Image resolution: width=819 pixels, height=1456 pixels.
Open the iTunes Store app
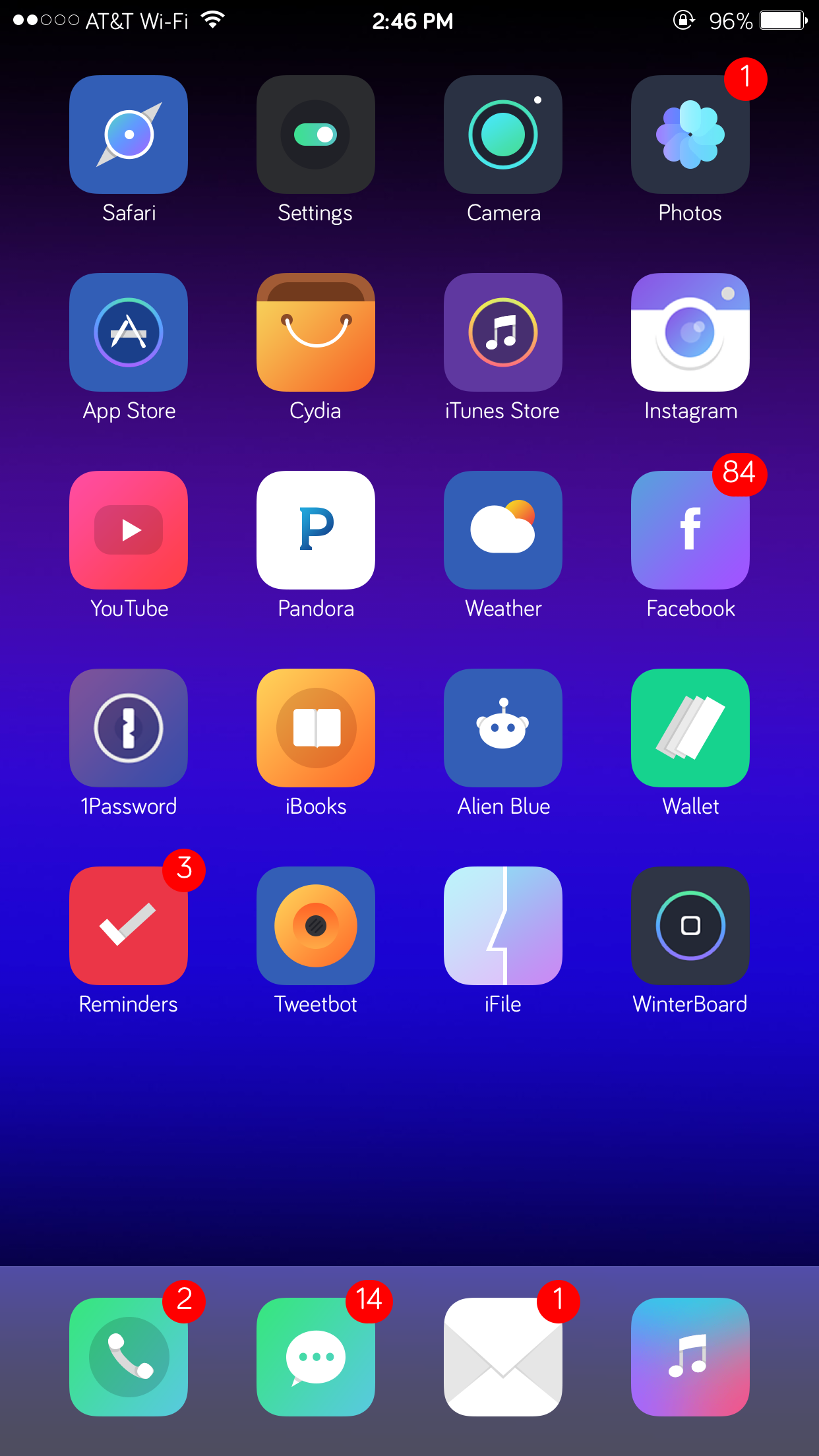click(503, 332)
